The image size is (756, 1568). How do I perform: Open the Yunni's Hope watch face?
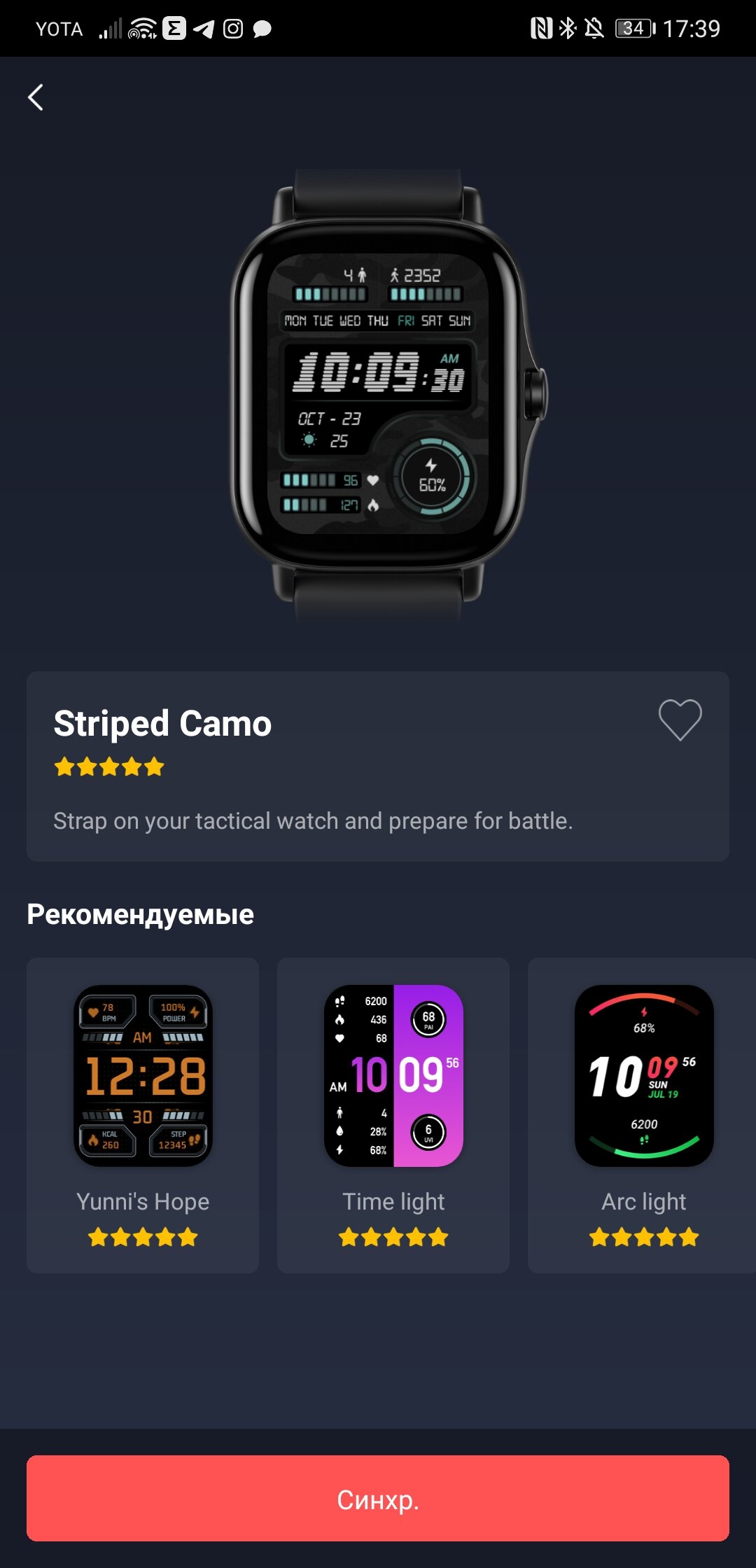(143, 1115)
